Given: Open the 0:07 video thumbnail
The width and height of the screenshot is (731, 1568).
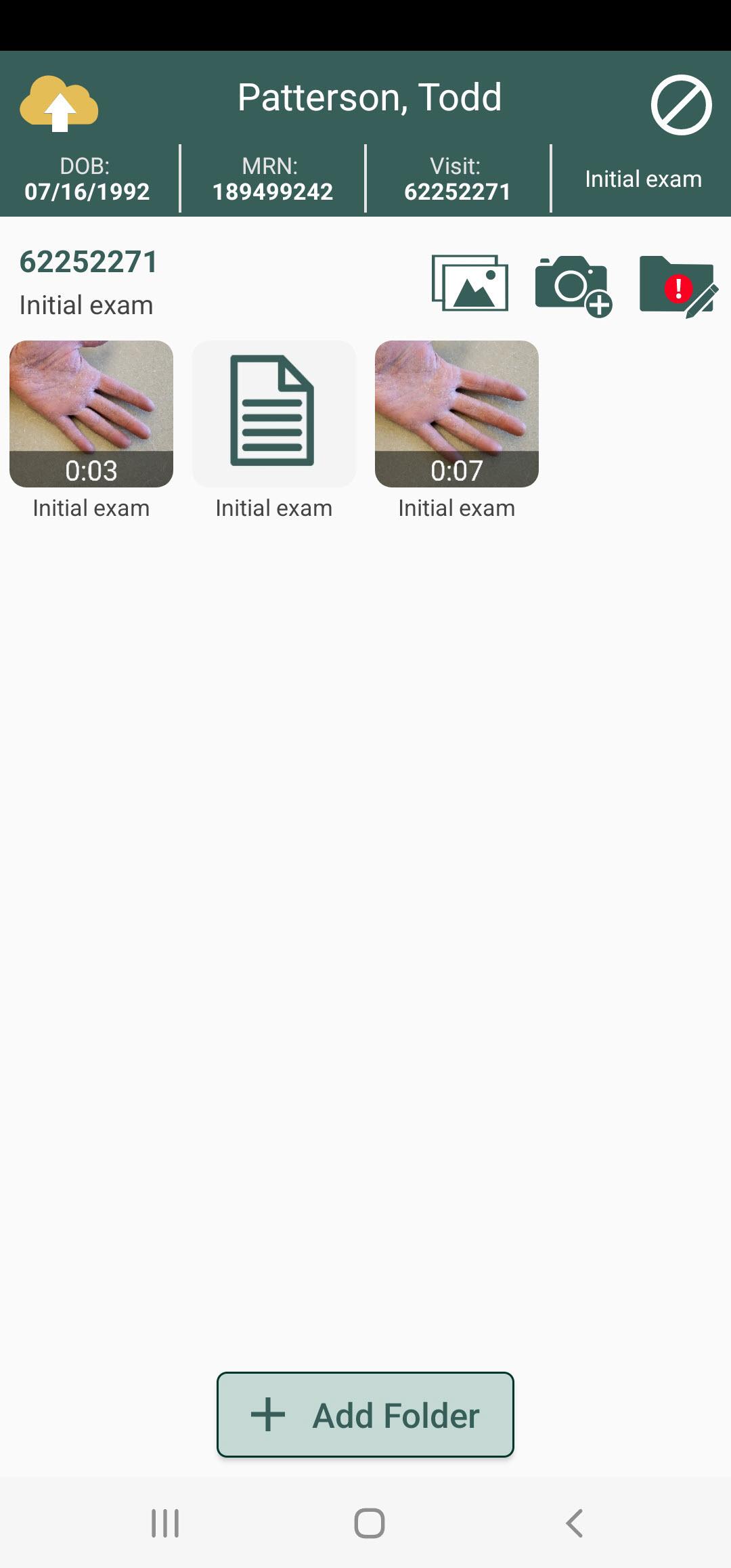Looking at the screenshot, I should 457,414.
